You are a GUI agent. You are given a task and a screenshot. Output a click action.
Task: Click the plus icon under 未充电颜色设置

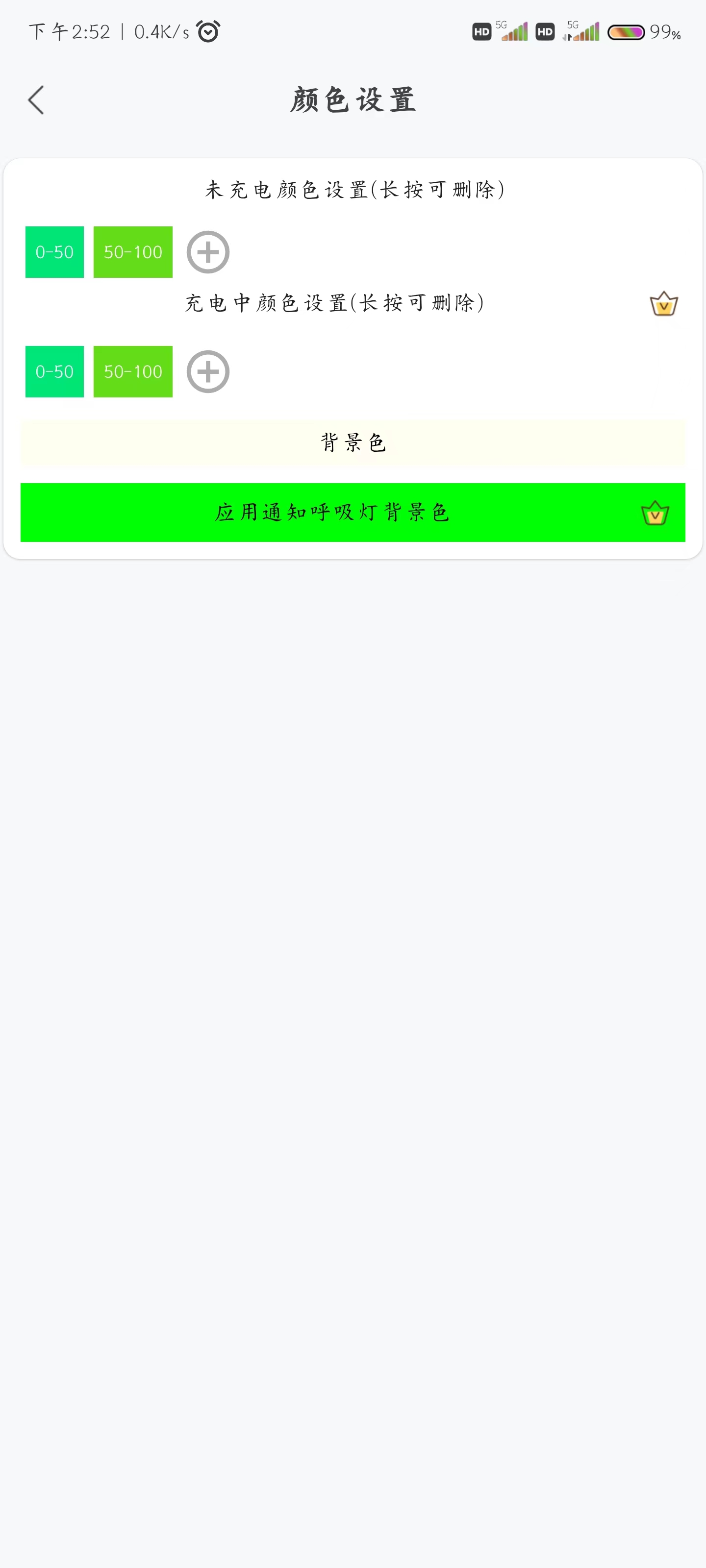(208, 252)
